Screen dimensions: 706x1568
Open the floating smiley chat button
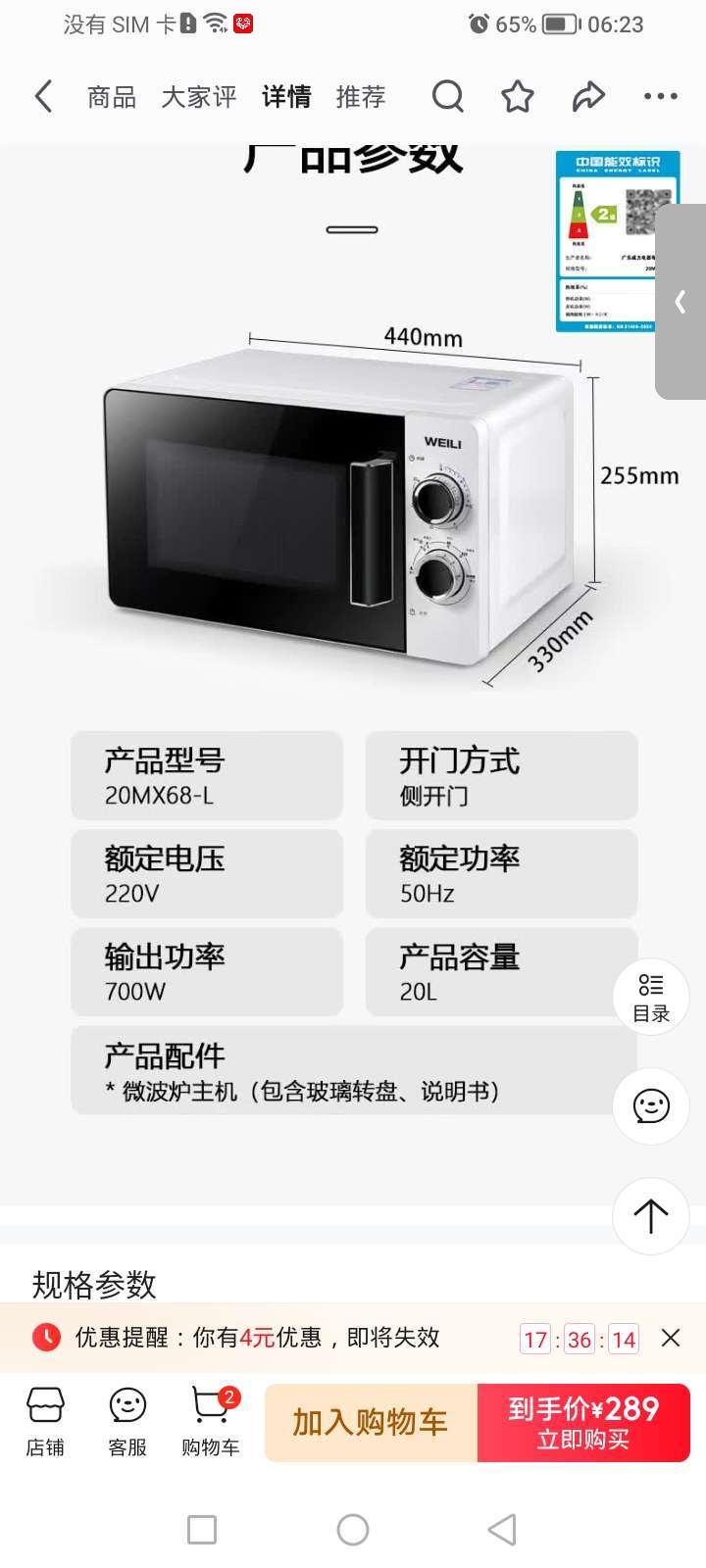651,1106
